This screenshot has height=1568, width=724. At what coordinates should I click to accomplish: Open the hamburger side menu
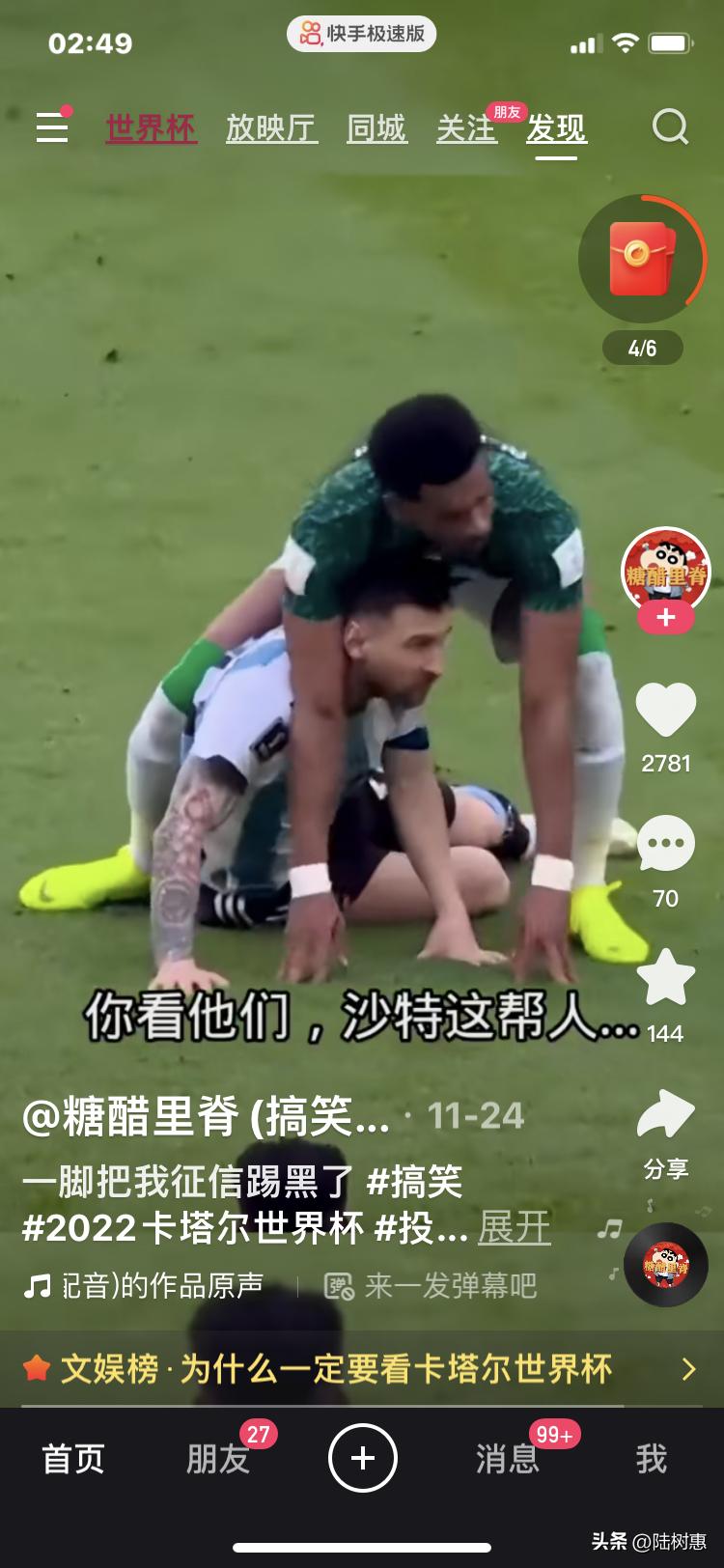52,127
